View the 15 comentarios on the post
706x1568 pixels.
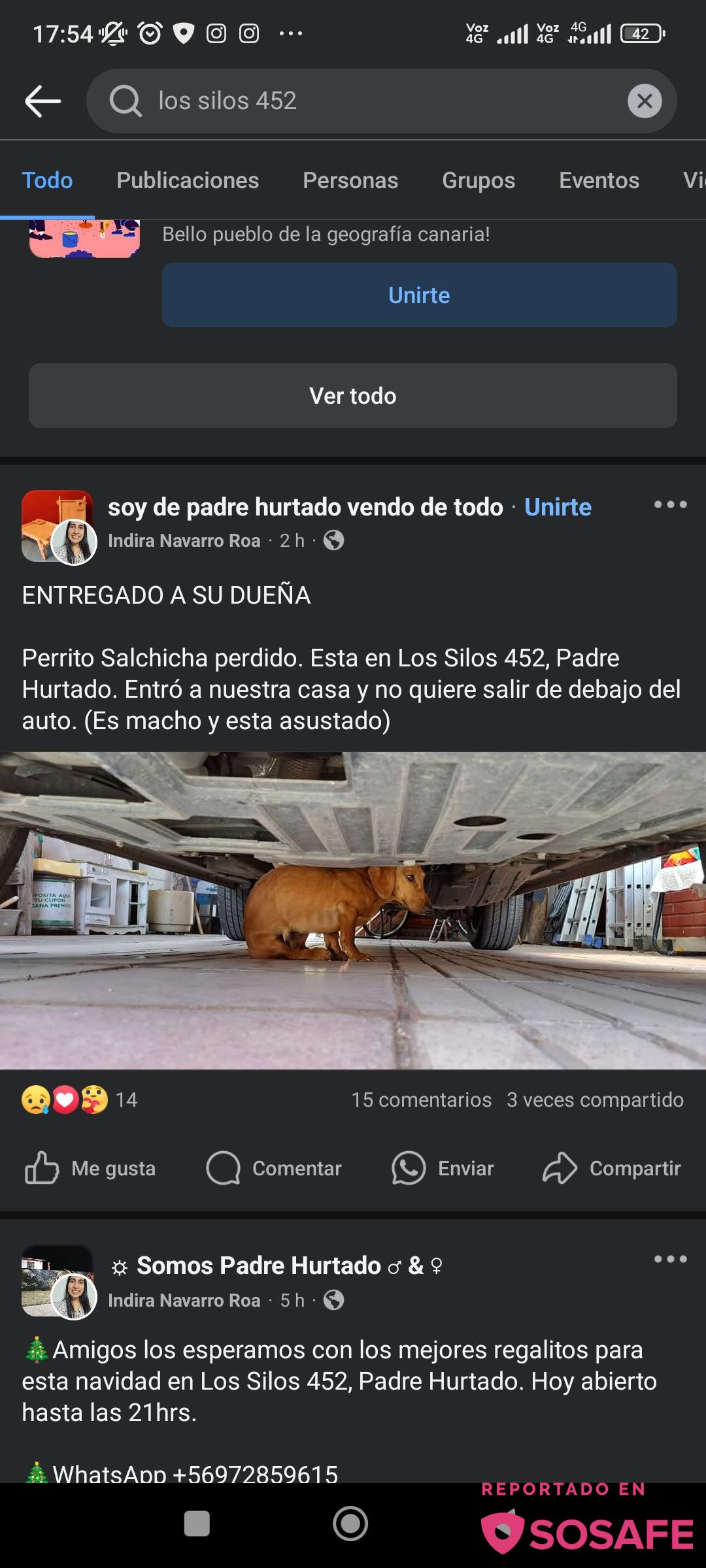(x=421, y=1100)
